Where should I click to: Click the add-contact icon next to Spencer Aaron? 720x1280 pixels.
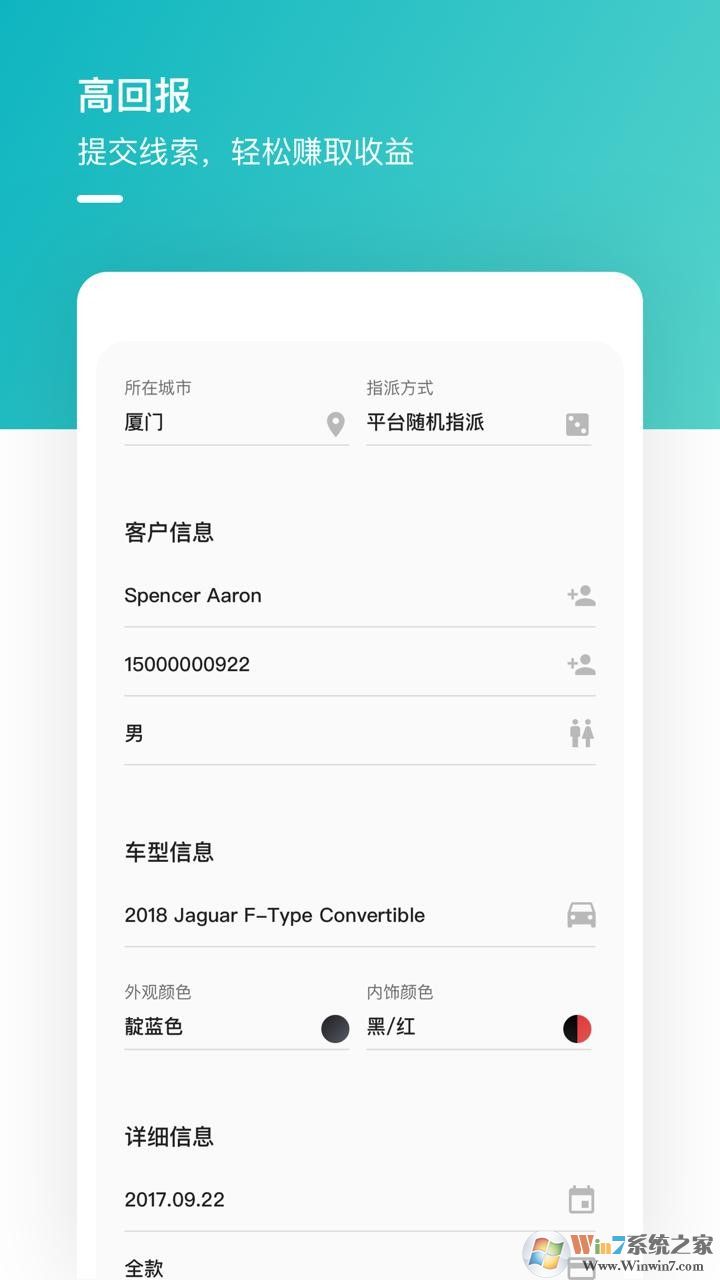[x=581, y=596]
